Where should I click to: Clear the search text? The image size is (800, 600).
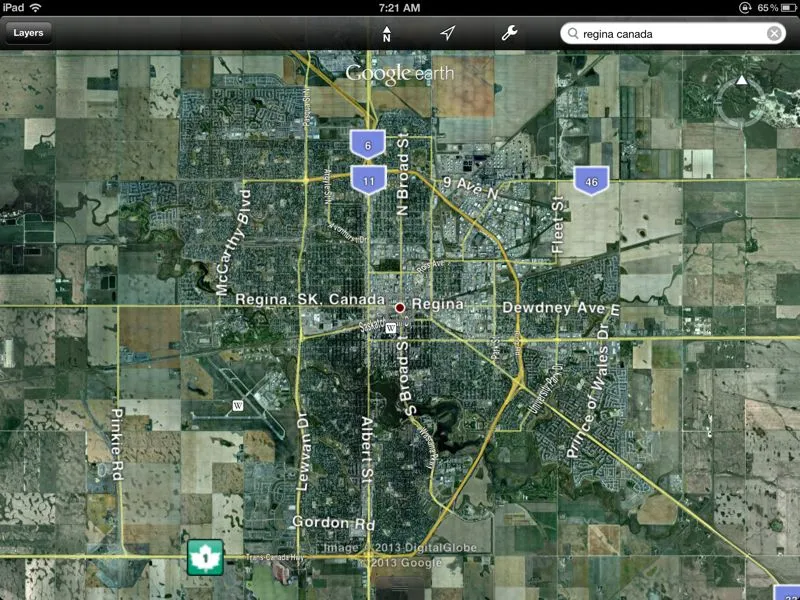click(774, 34)
